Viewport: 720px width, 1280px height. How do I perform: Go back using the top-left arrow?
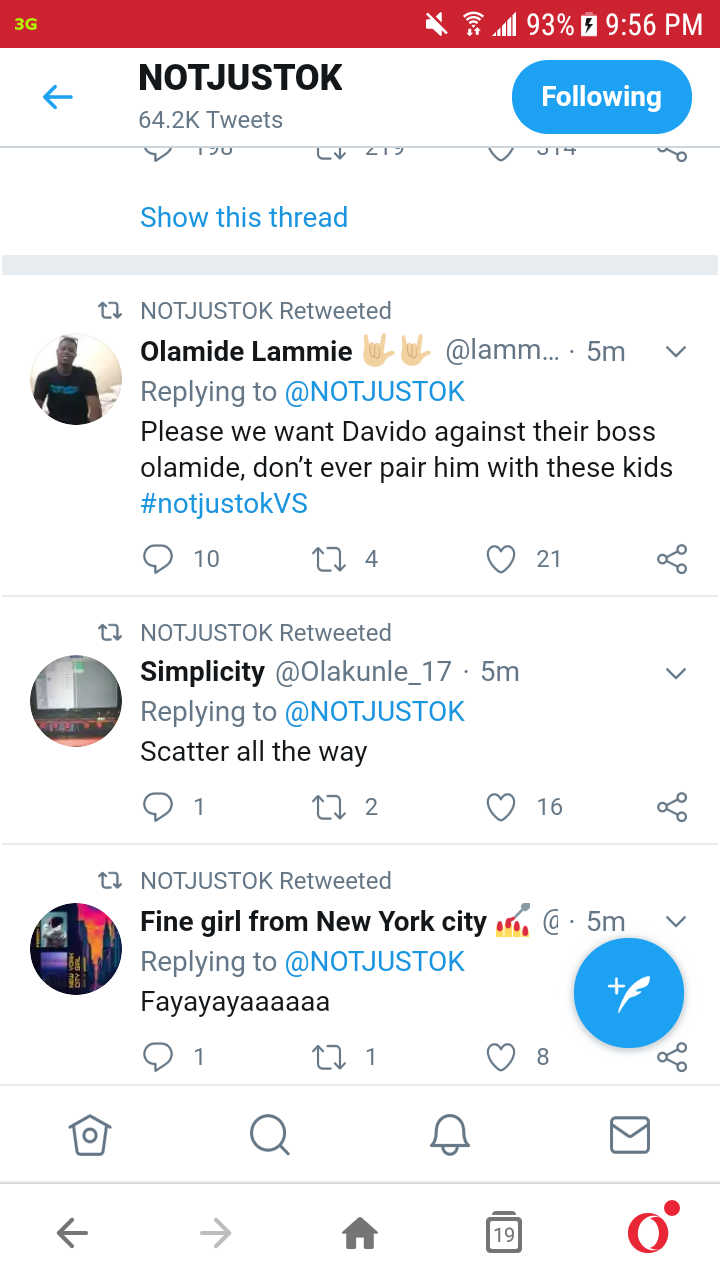pyautogui.click(x=58, y=97)
